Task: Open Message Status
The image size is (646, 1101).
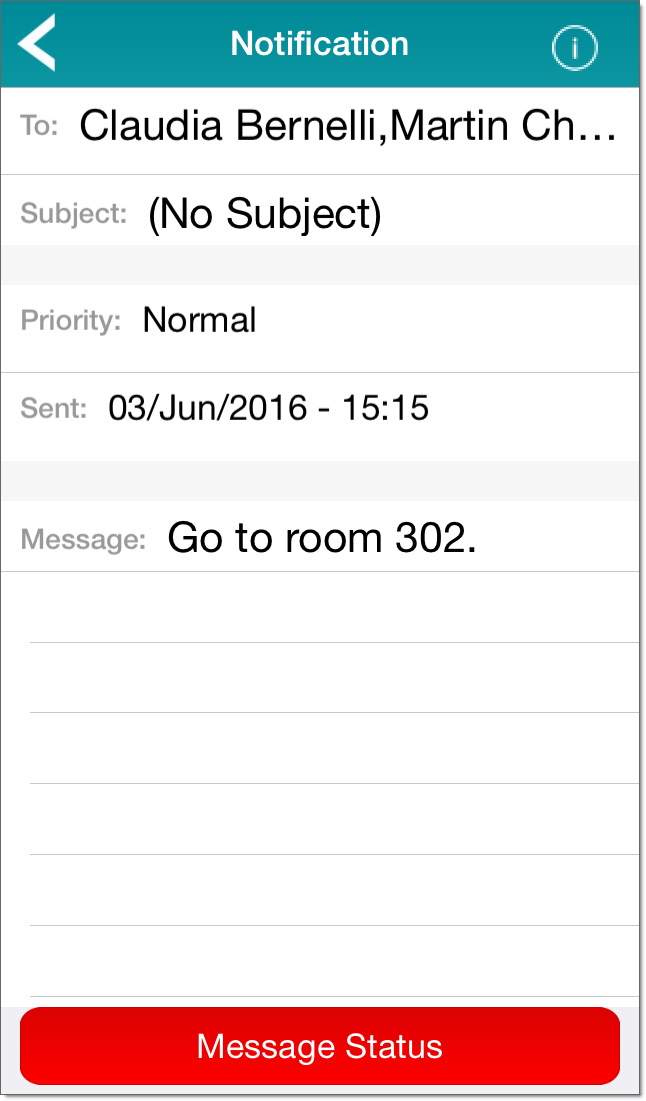Action: [x=320, y=1046]
